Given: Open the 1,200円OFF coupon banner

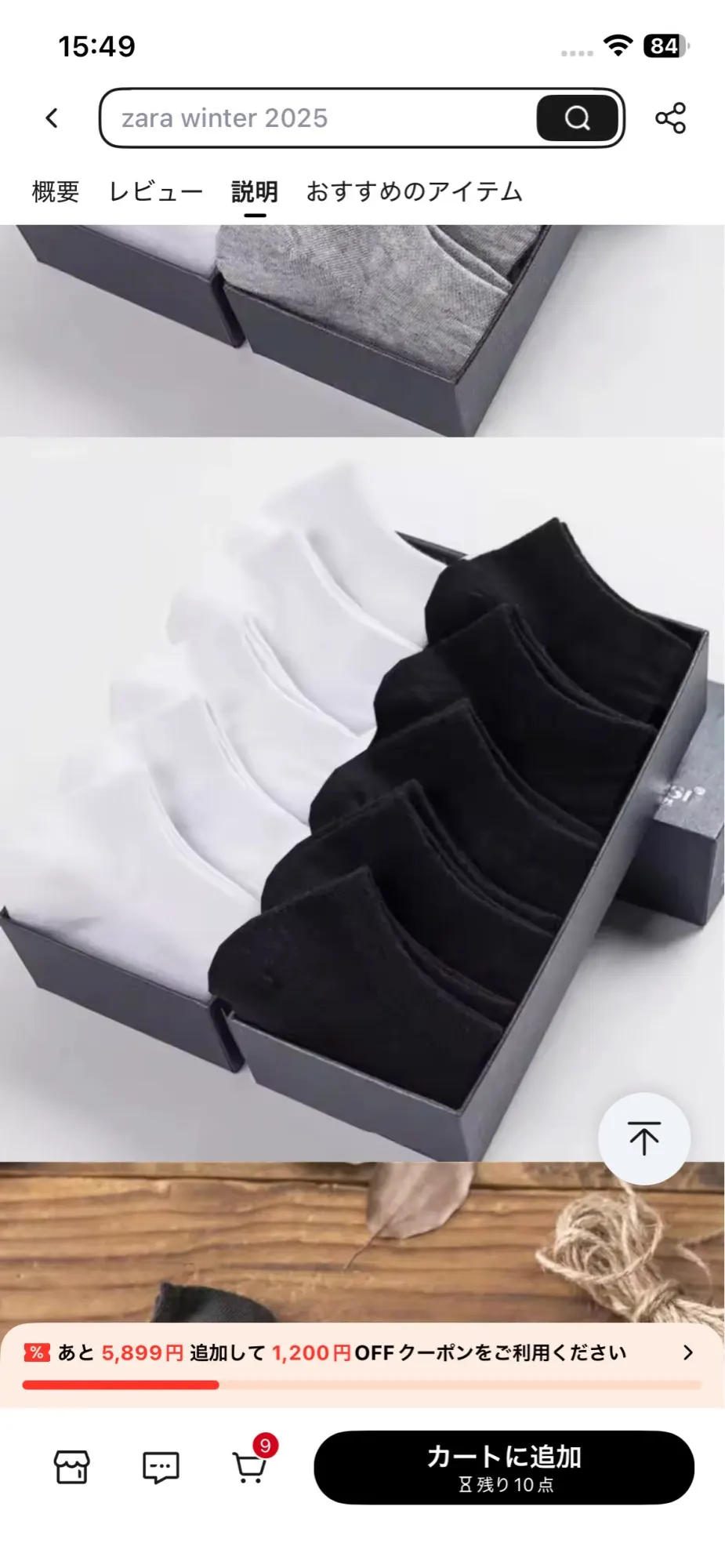Looking at the screenshot, I should pyautogui.click(x=362, y=1364).
